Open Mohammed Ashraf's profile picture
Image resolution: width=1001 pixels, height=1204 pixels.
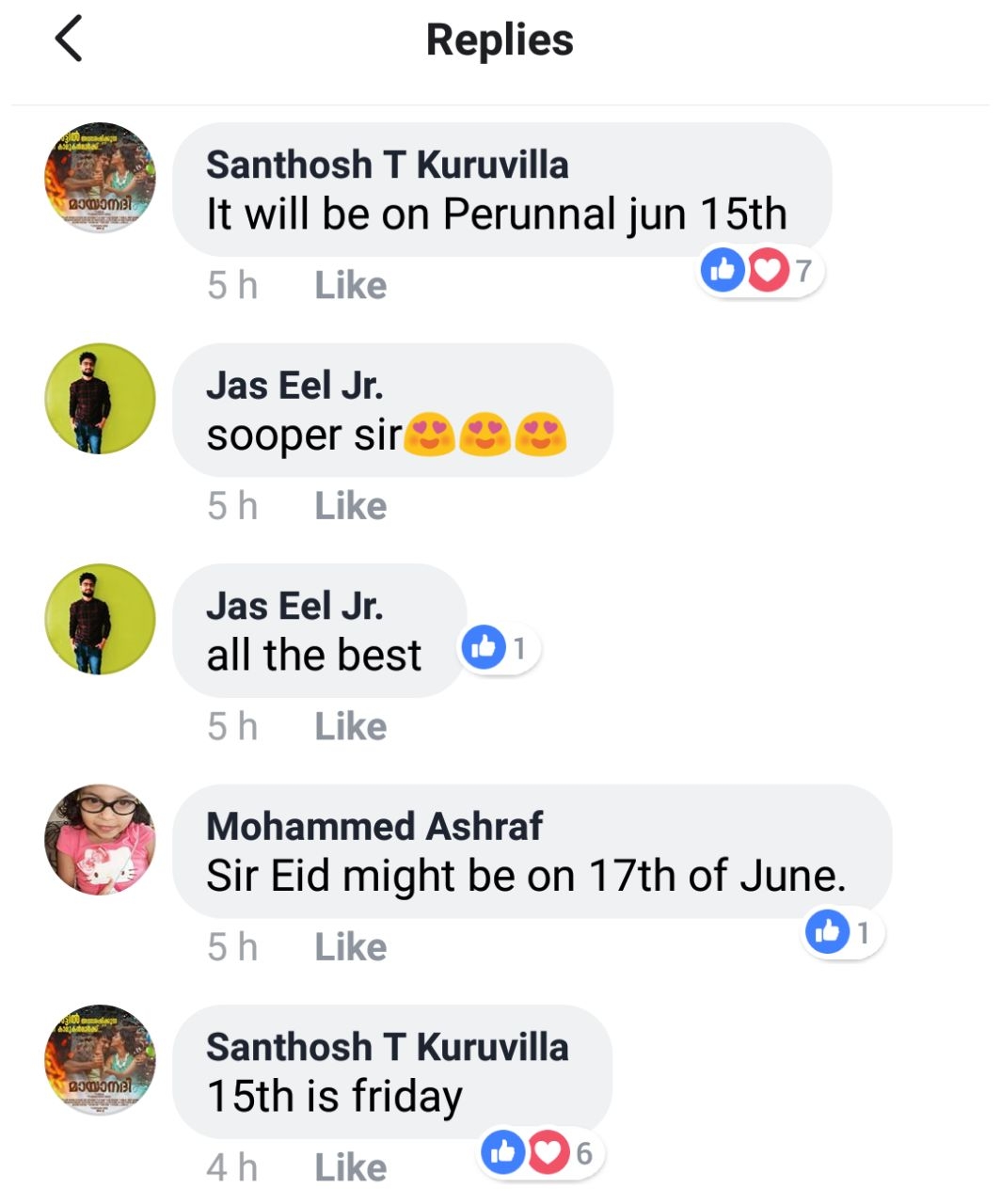click(100, 839)
